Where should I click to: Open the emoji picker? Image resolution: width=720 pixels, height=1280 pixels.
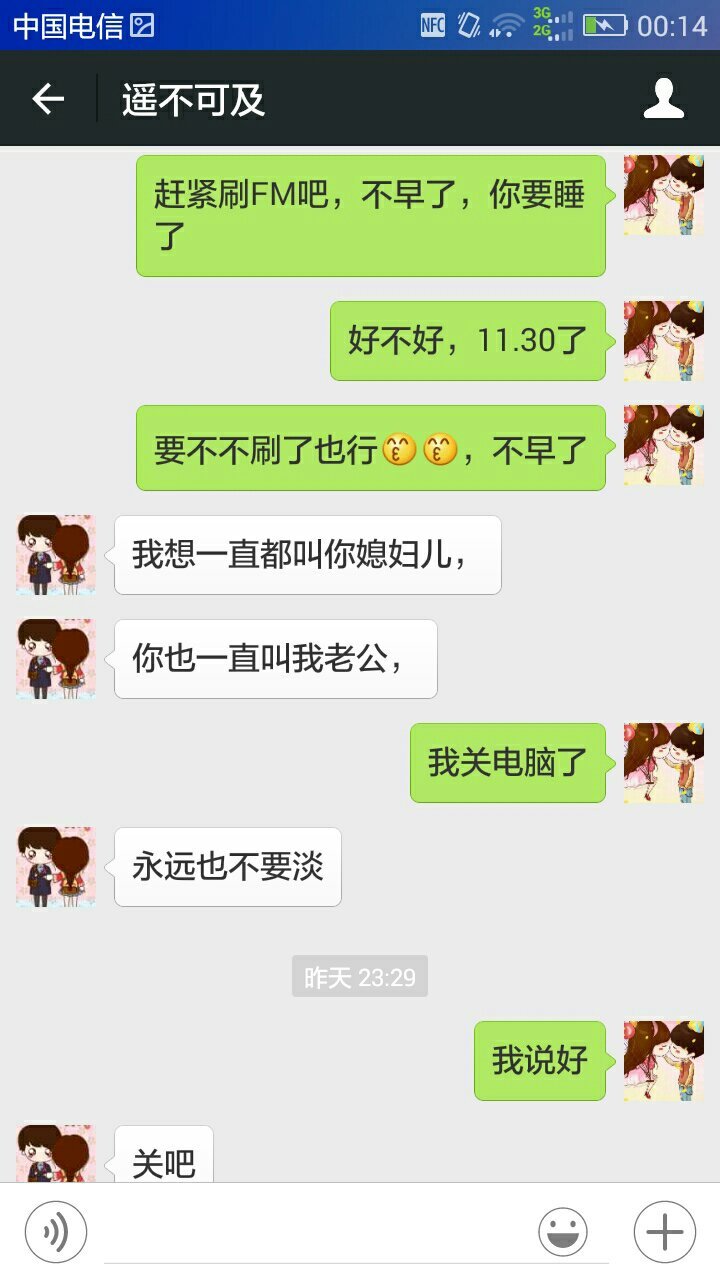pos(563,1232)
